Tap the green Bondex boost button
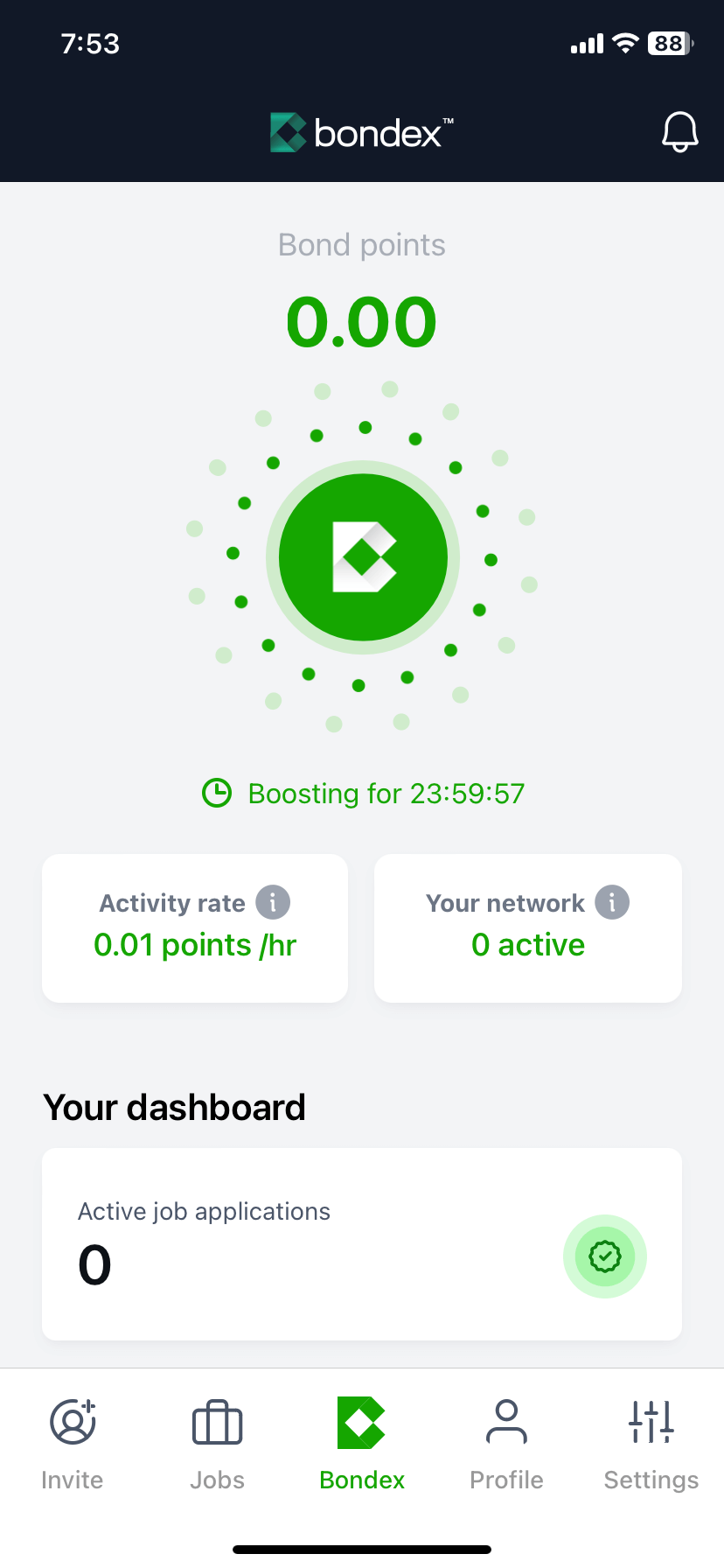This screenshot has height=1568, width=724. [363, 557]
